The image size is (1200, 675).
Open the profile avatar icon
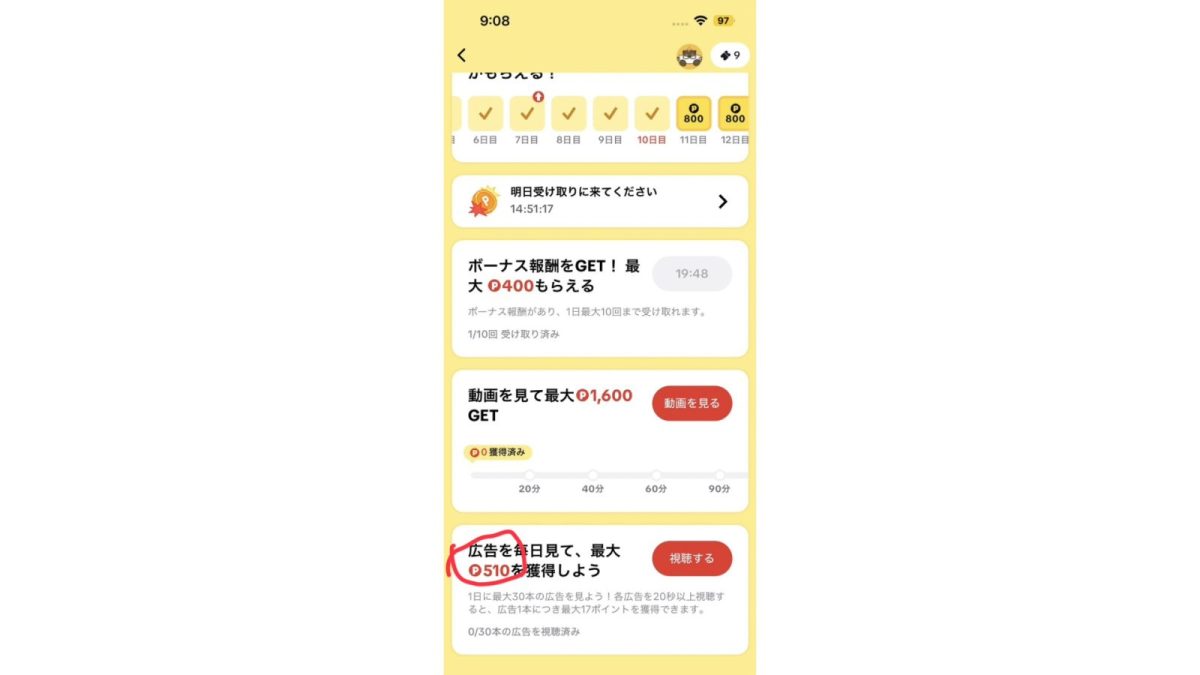pyautogui.click(x=689, y=56)
